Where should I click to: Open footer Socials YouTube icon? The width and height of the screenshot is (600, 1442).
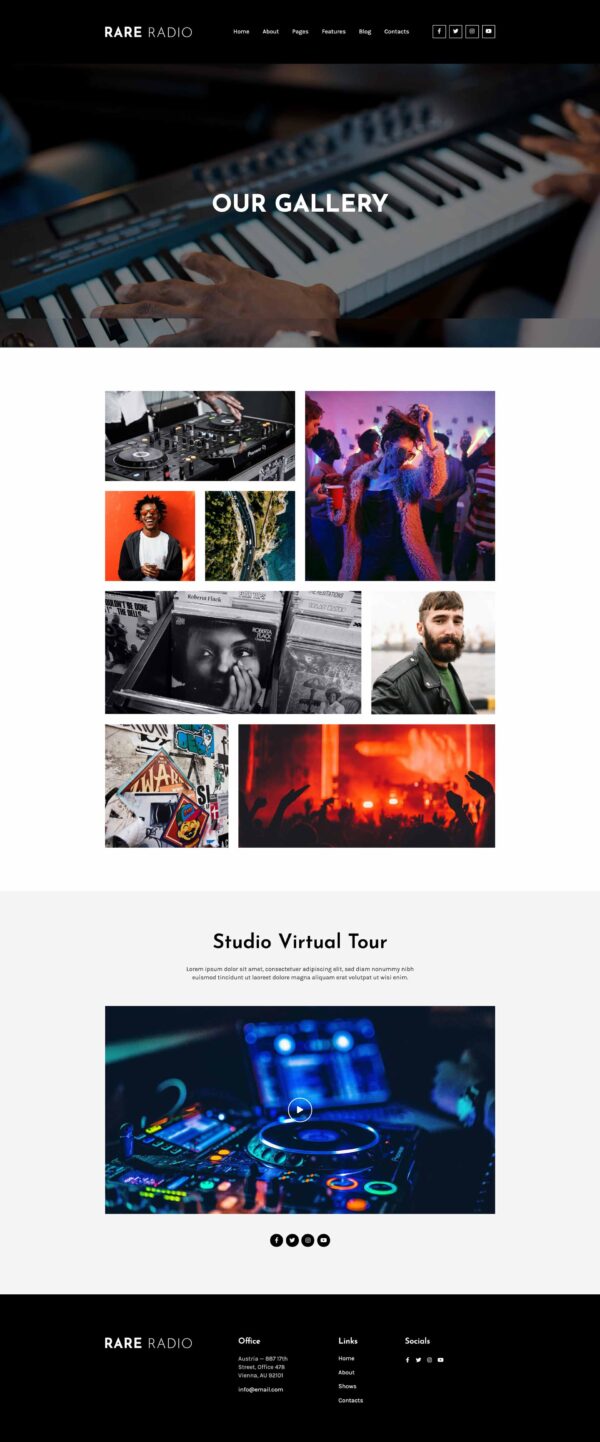click(x=440, y=1360)
